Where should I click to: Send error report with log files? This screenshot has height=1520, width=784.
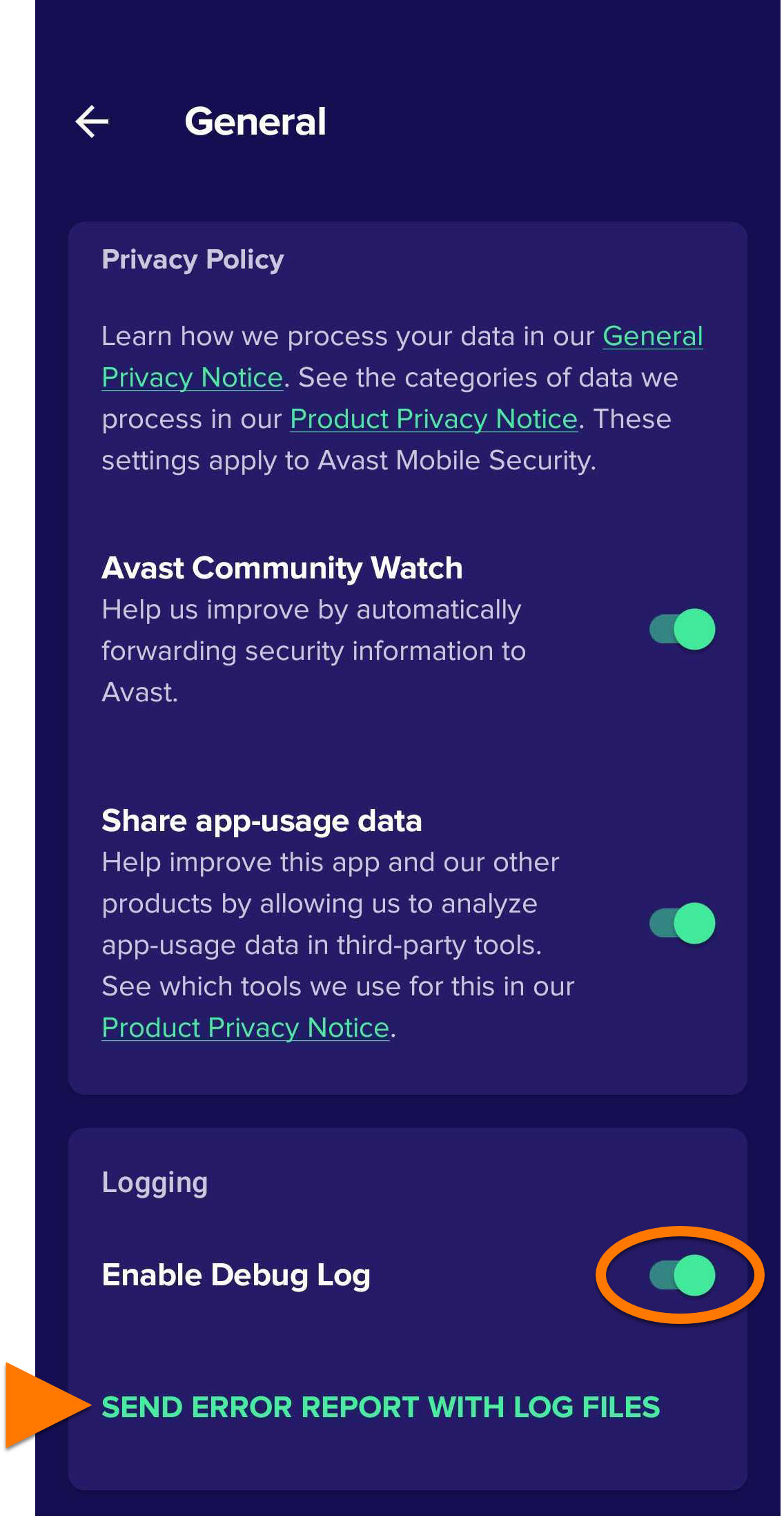(x=380, y=1408)
